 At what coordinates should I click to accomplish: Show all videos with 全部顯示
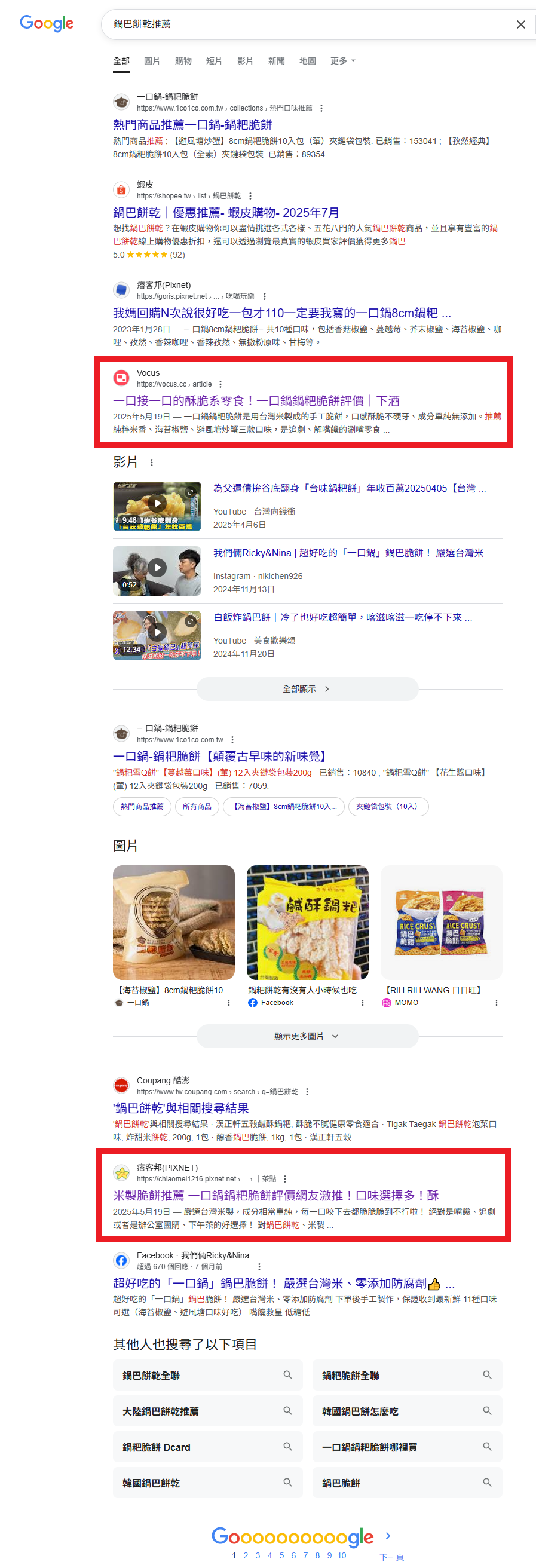coord(307,688)
